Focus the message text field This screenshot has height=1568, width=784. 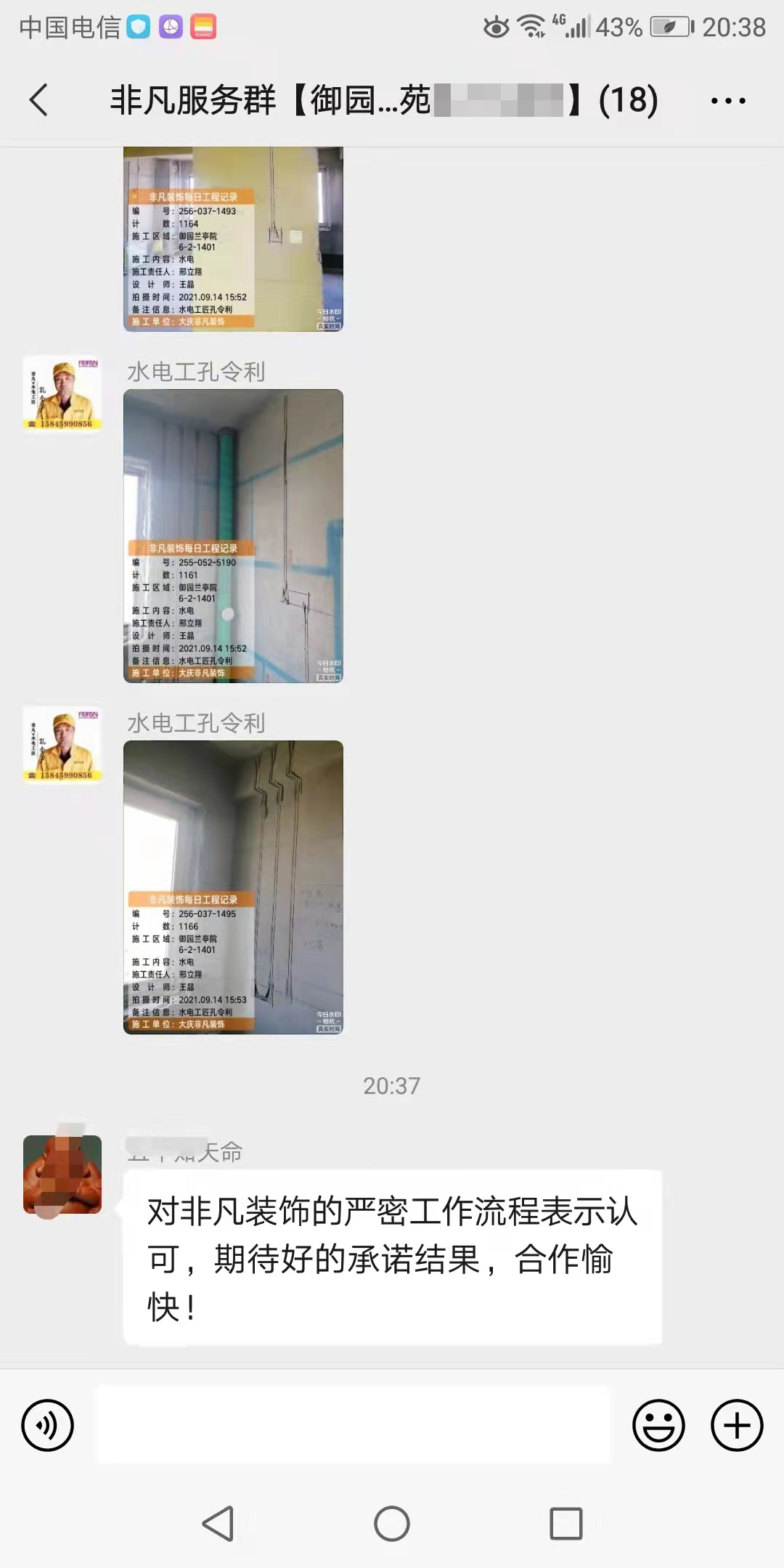point(354,1426)
